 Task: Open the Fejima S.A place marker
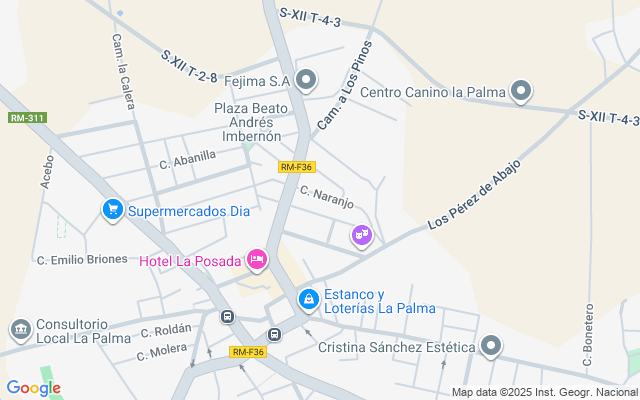[x=306, y=80]
